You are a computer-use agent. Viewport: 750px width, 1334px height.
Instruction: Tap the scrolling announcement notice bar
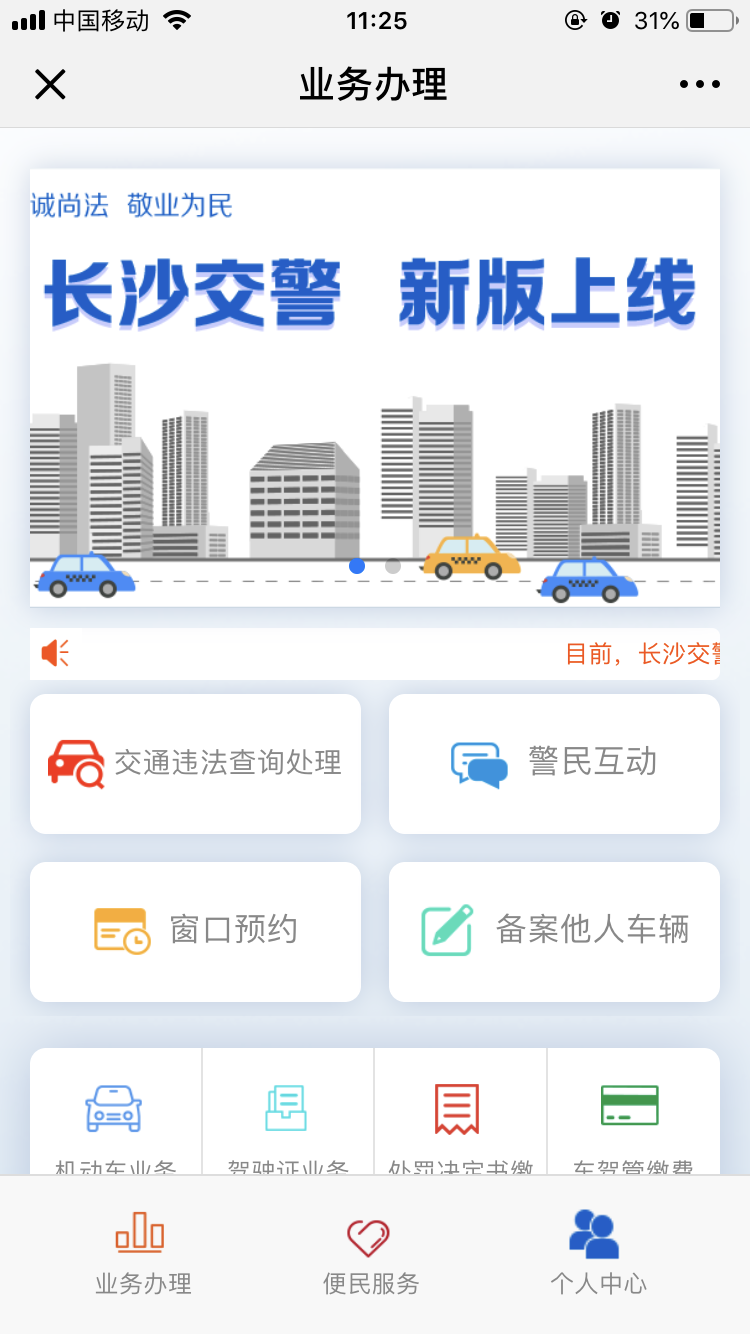coord(374,654)
